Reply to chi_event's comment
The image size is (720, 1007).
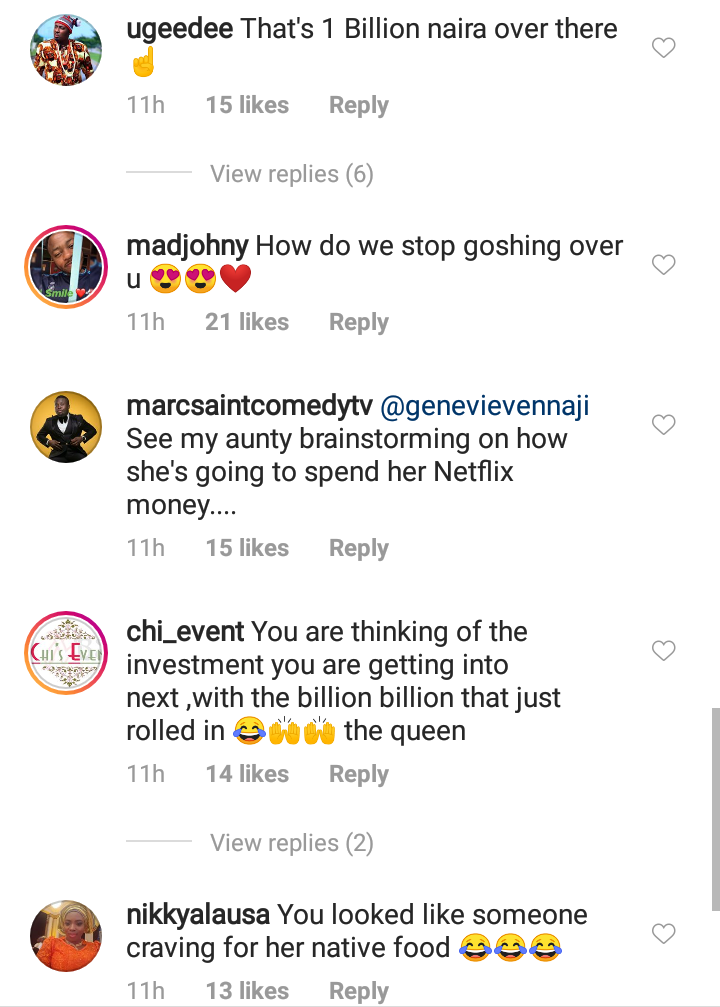[x=358, y=774]
